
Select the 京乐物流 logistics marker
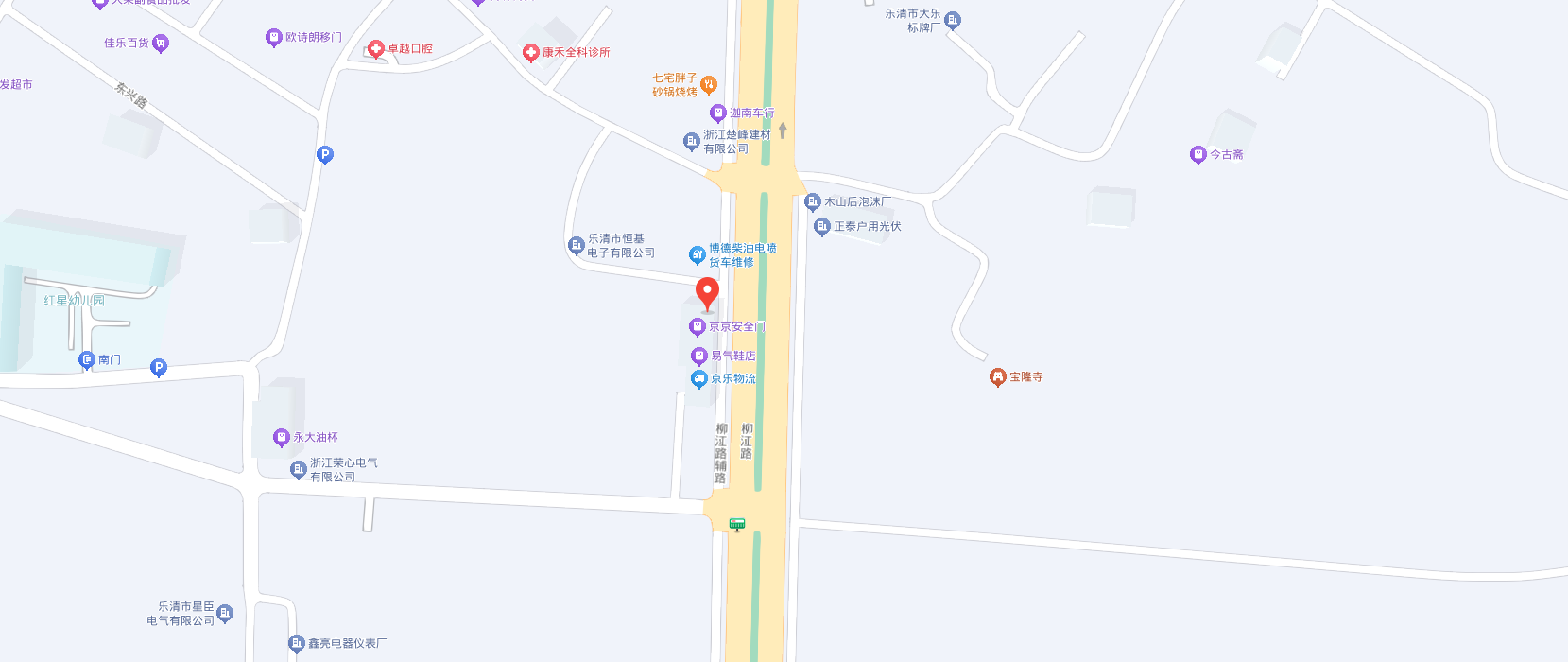(x=699, y=379)
